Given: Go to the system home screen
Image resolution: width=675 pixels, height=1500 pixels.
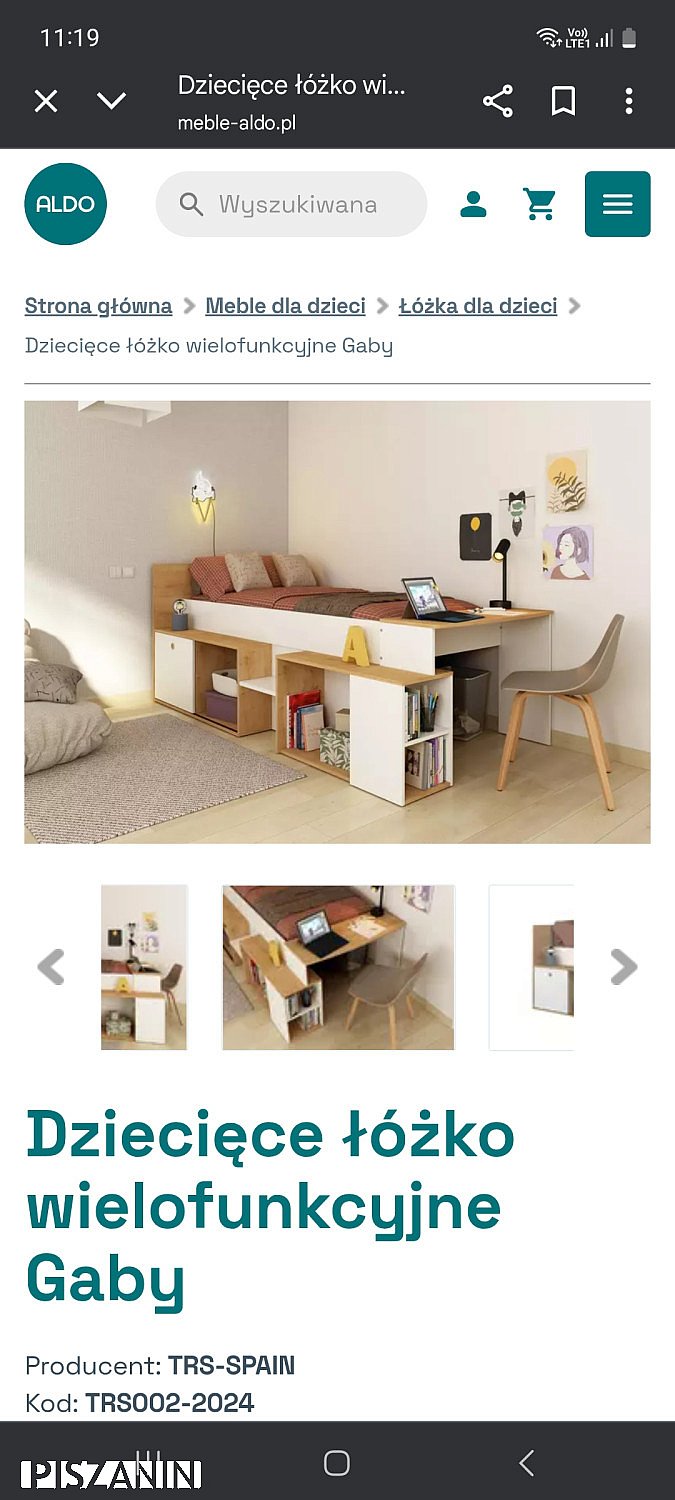Looking at the screenshot, I should pyautogui.click(x=337, y=1463).
